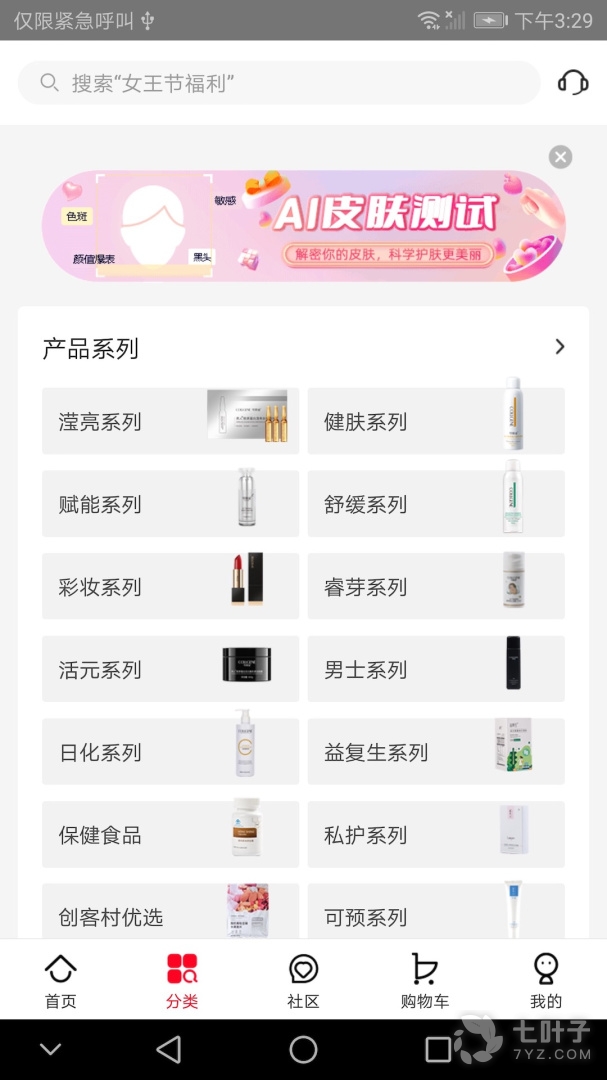Open 私护系列 category

[x=435, y=834]
